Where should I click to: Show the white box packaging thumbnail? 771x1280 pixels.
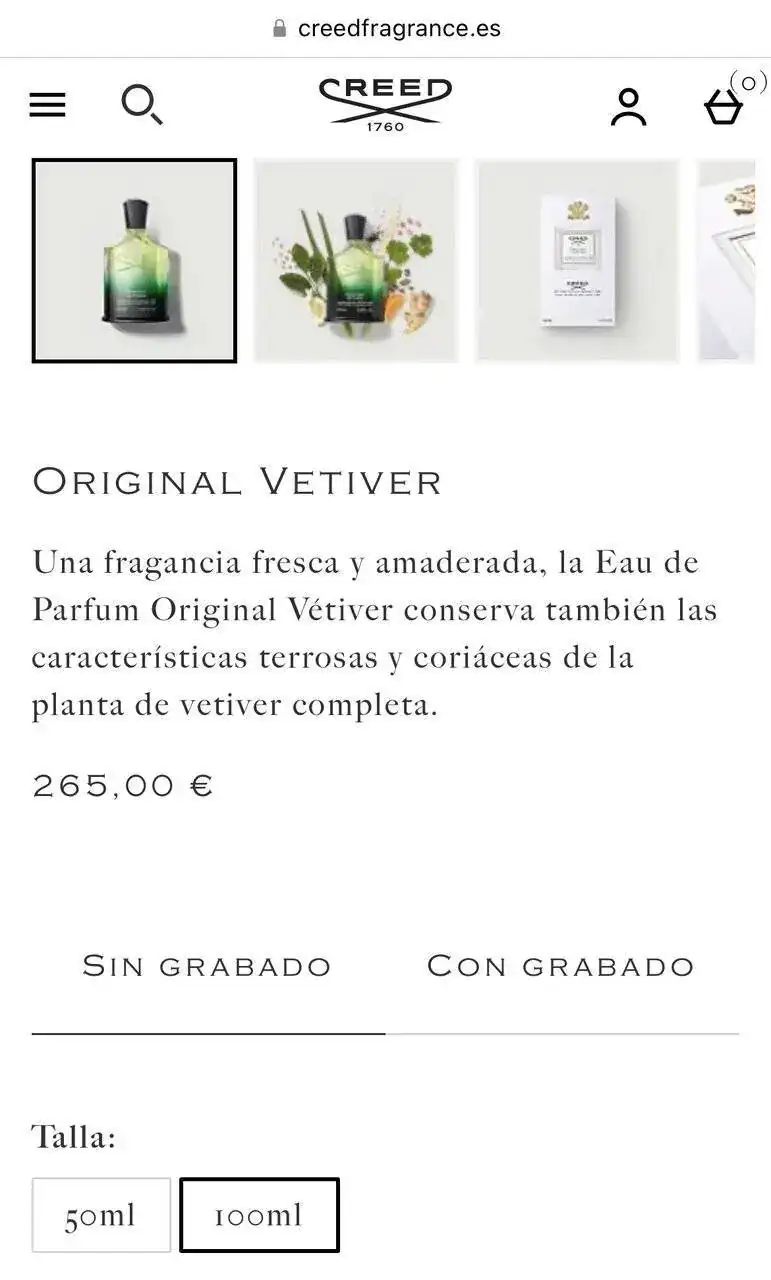pos(577,260)
